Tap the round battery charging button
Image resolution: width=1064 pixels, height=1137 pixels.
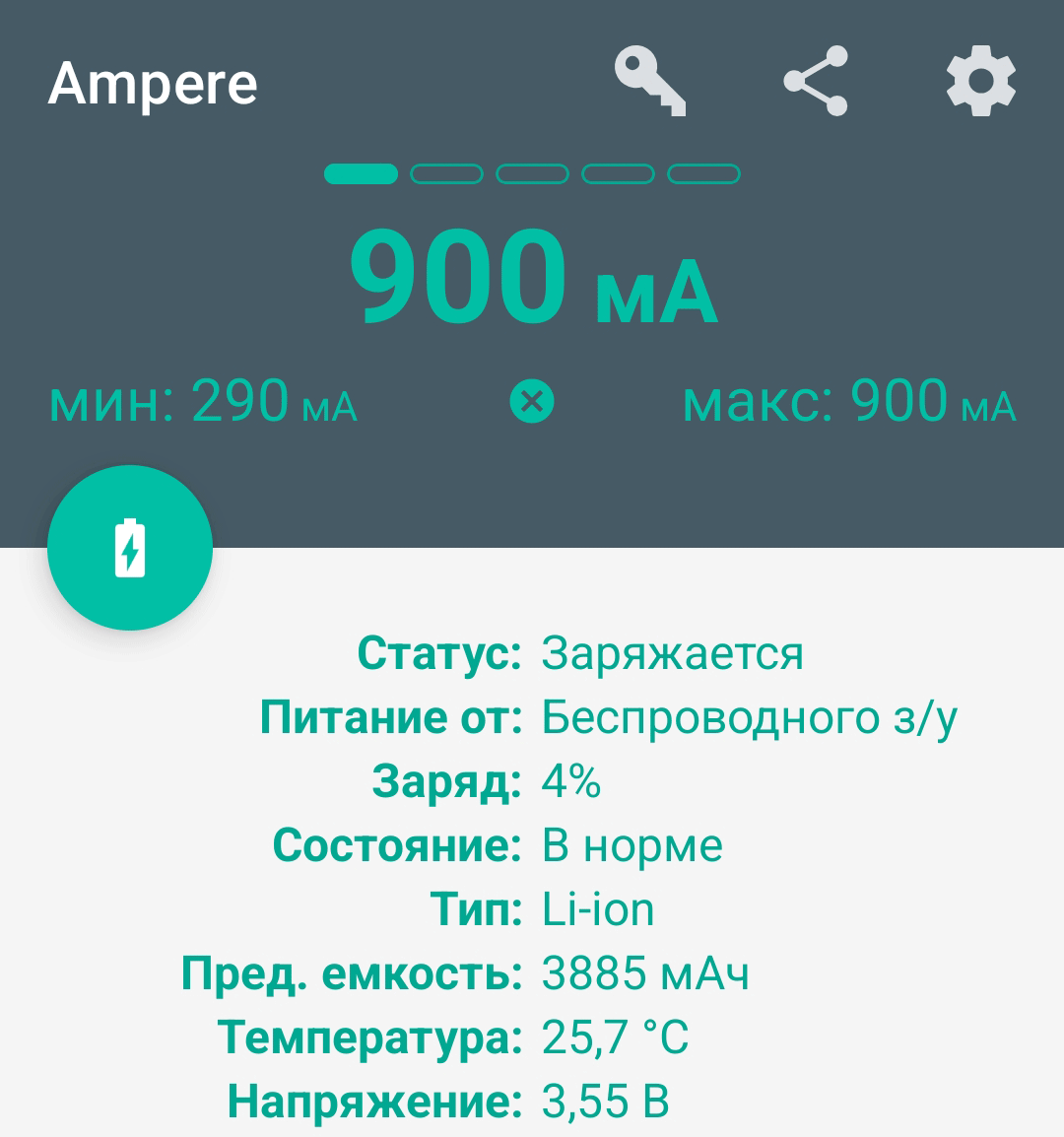130,548
